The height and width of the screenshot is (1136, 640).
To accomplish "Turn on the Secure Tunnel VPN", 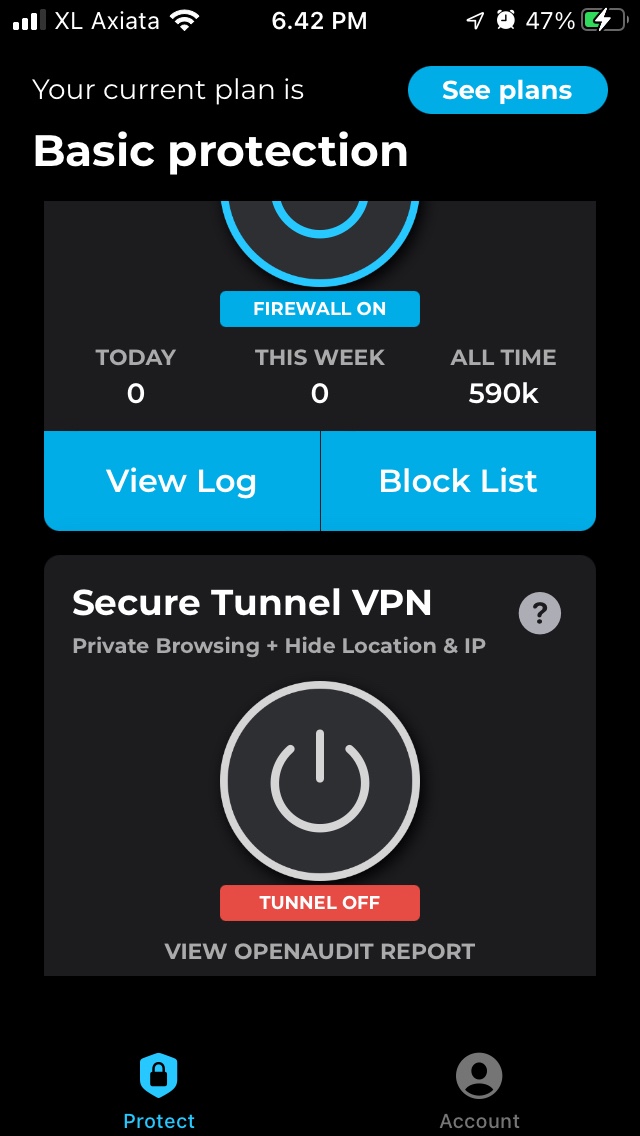I will (x=320, y=781).
